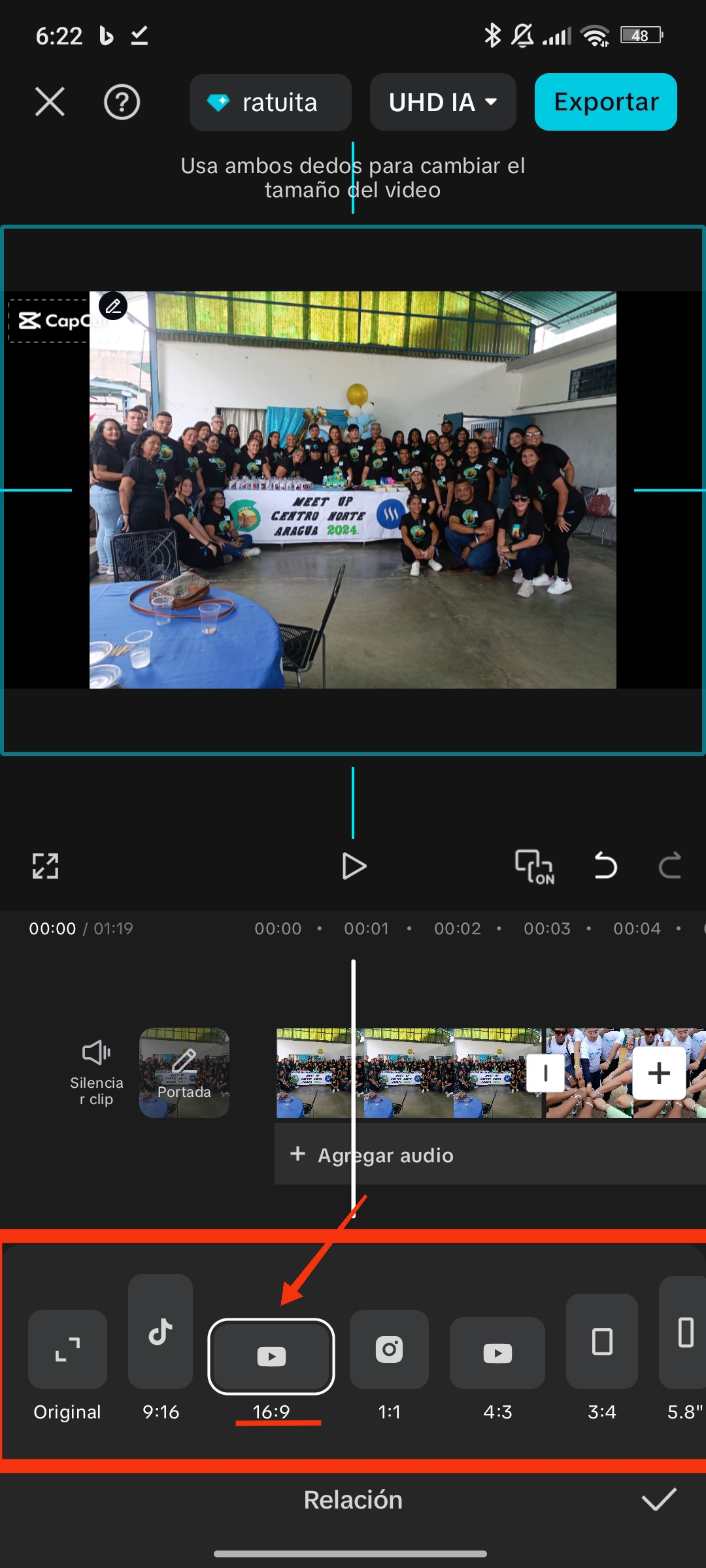The image size is (706, 1568).
Task: Edit the CapCut watermark pencil icon
Action: point(113,306)
